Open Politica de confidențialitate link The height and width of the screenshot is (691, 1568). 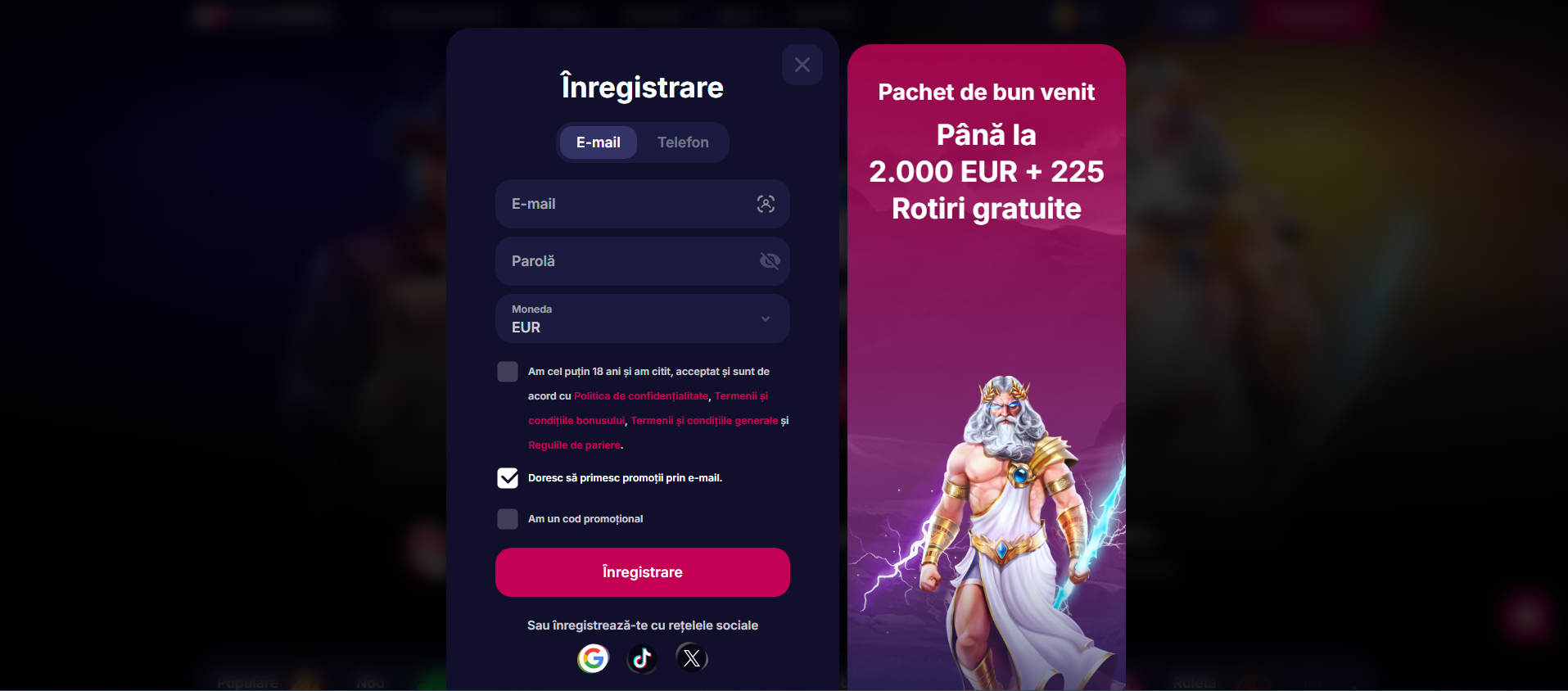click(x=641, y=396)
